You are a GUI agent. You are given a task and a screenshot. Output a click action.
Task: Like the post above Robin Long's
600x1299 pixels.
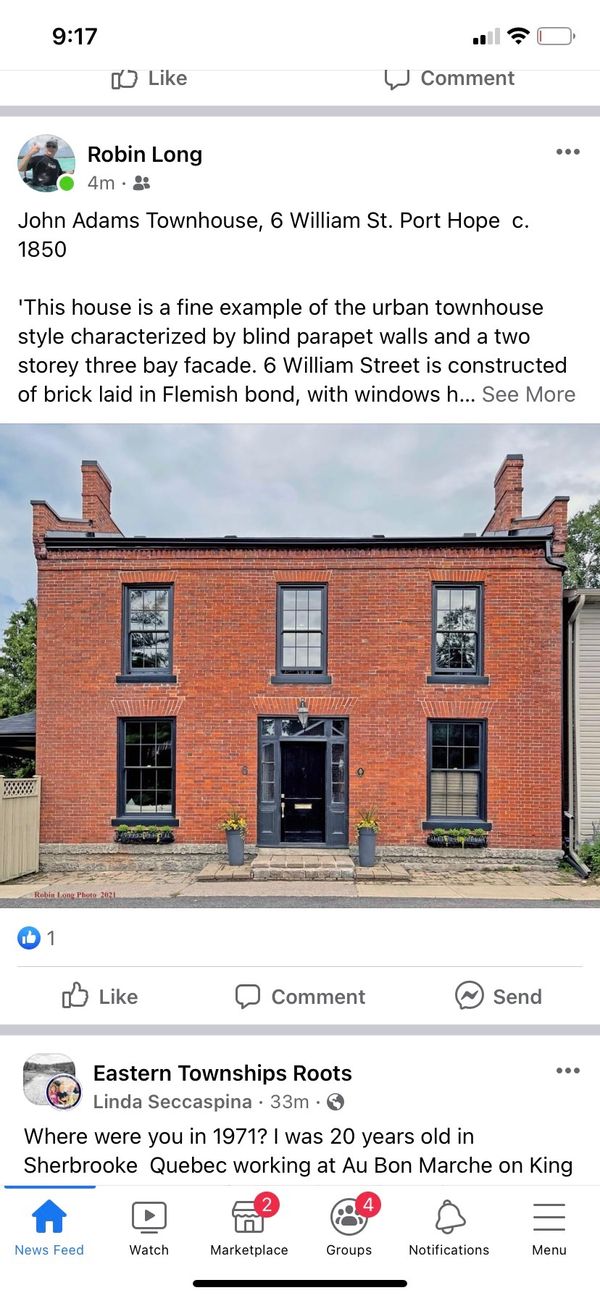pos(148,78)
